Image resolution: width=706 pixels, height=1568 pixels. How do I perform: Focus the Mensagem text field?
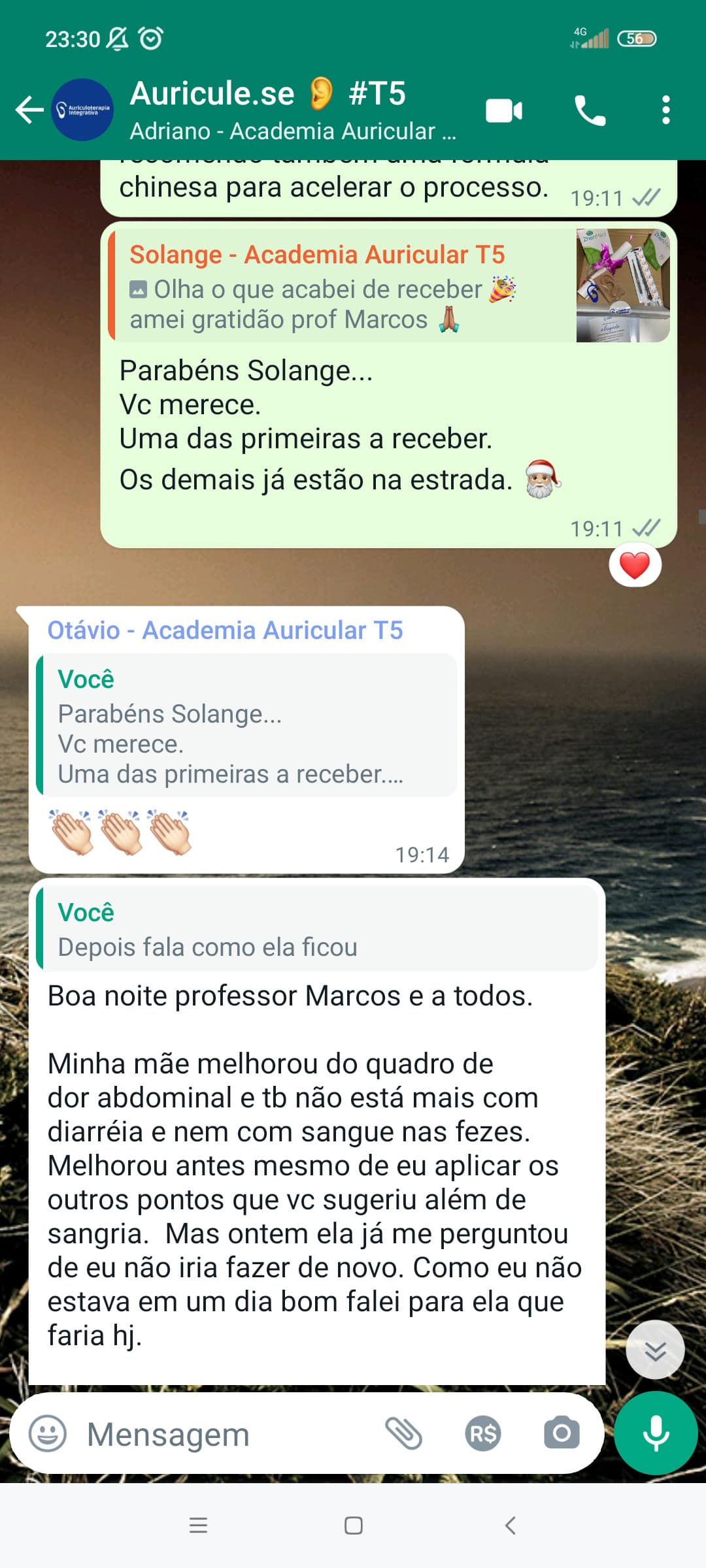[x=222, y=1435]
